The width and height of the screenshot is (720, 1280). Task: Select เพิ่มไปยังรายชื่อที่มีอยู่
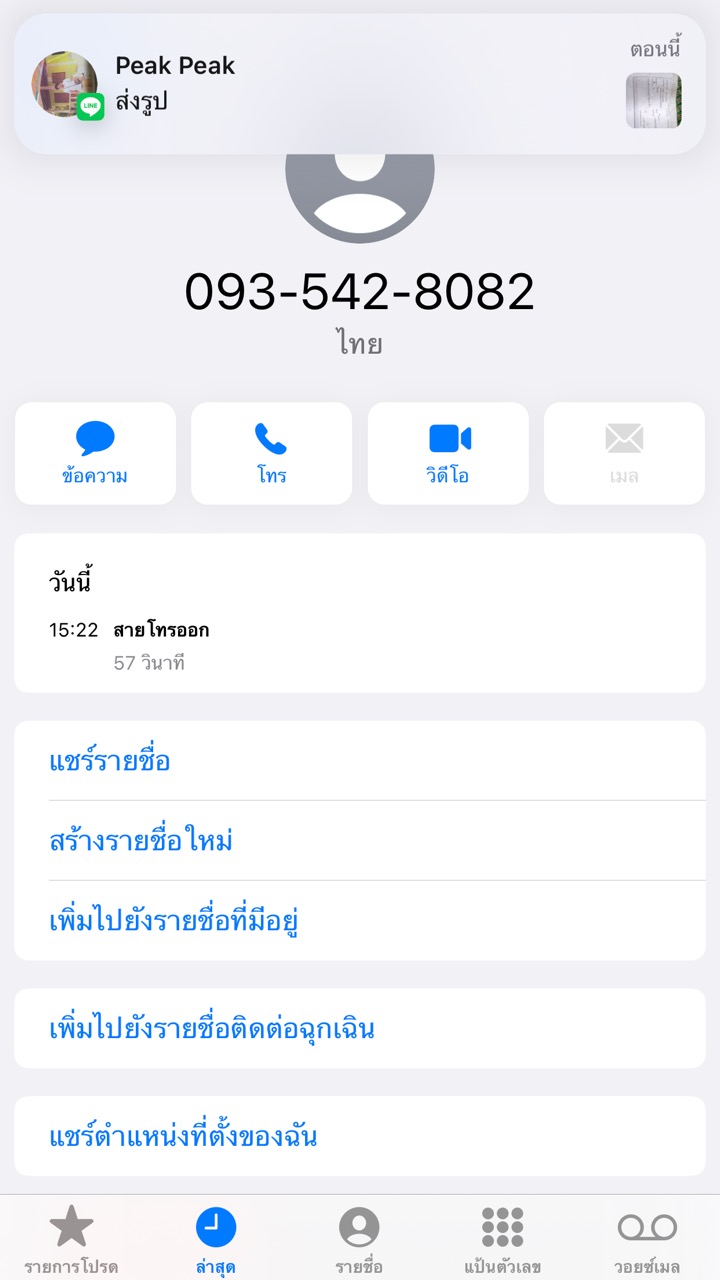tap(175, 921)
